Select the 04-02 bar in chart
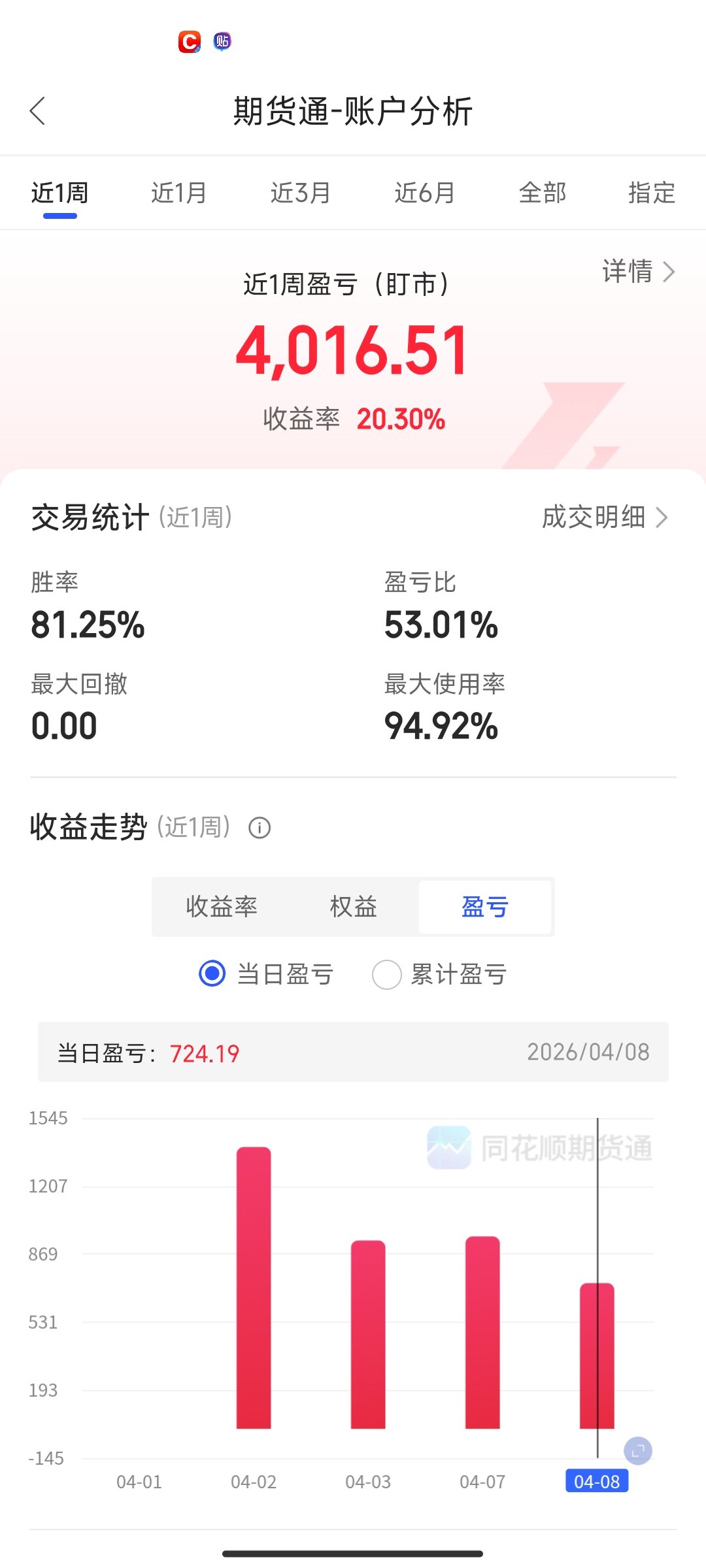Screen dimensions: 706x1568 click(x=254, y=1287)
